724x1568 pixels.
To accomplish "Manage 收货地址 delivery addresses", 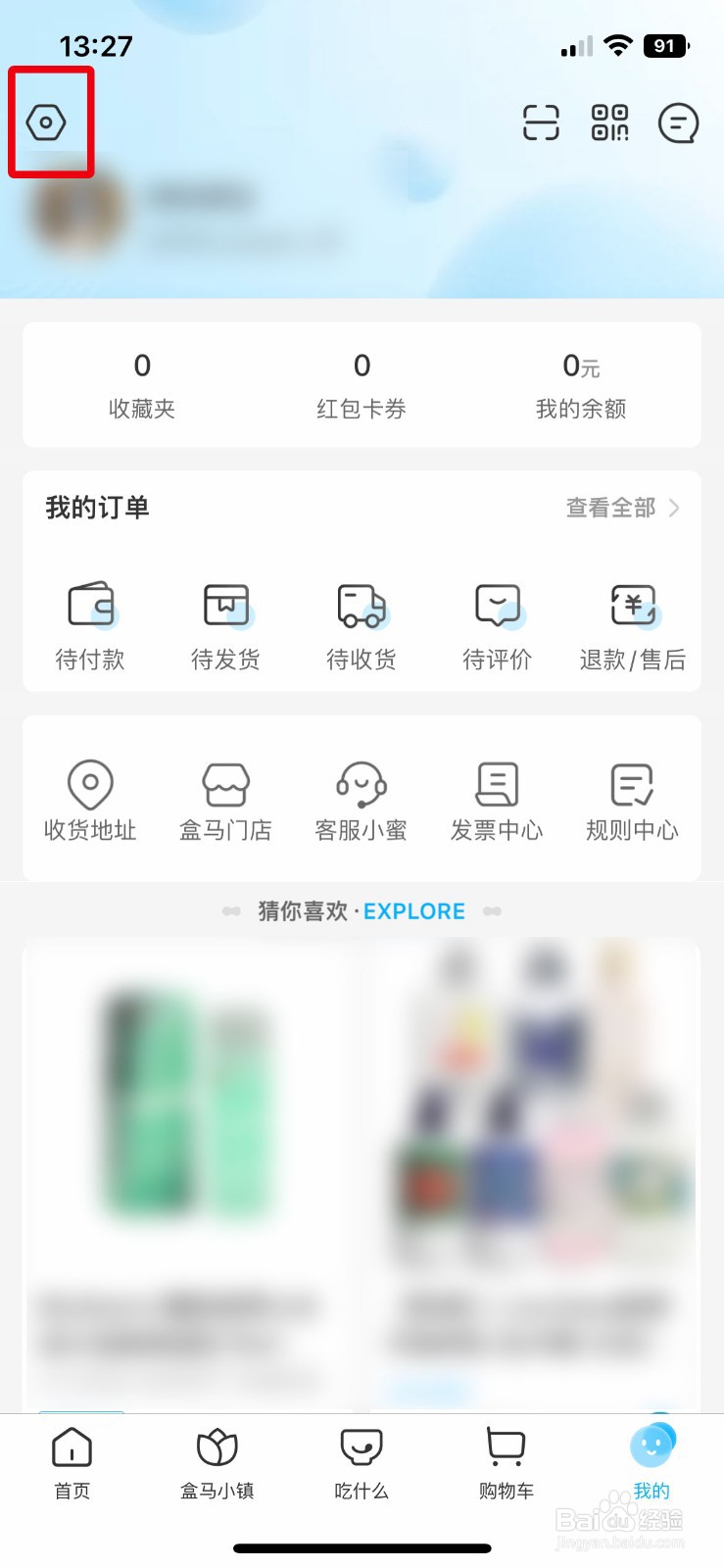I will click(x=90, y=800).
